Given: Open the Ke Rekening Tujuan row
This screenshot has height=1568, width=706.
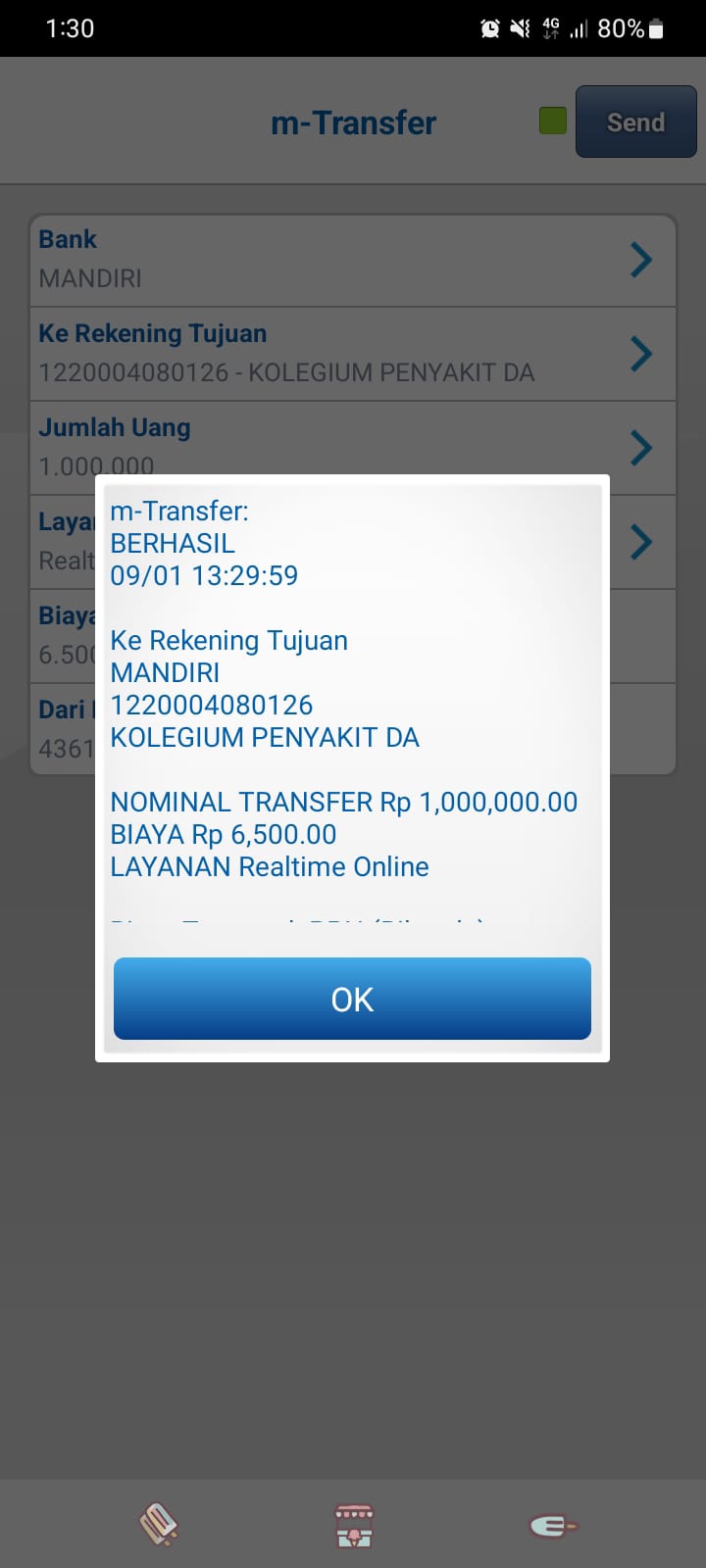Looking at the screenshot, I should [353, 354].
